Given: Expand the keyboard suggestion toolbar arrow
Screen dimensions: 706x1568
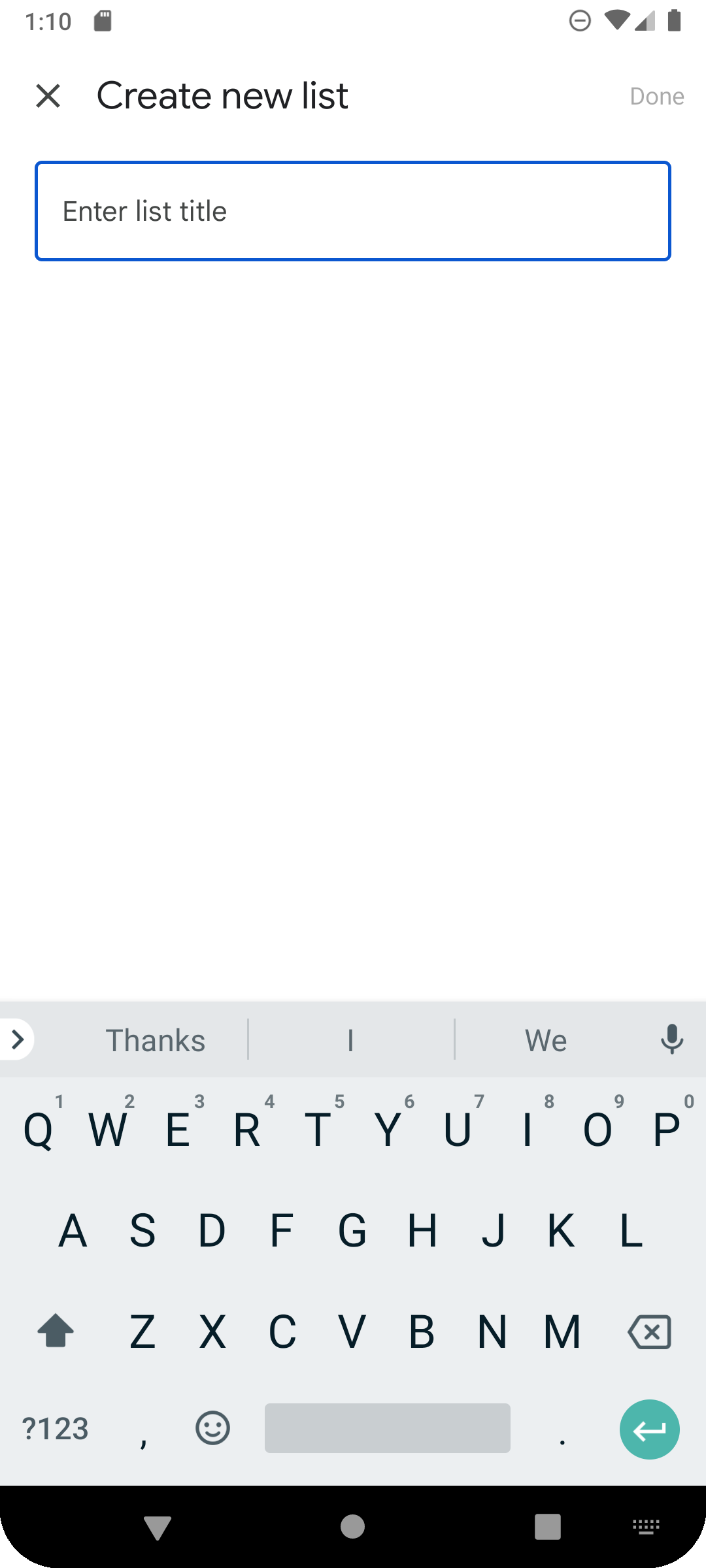Looking at the screenshot, I should click(x=17, y=1039).
